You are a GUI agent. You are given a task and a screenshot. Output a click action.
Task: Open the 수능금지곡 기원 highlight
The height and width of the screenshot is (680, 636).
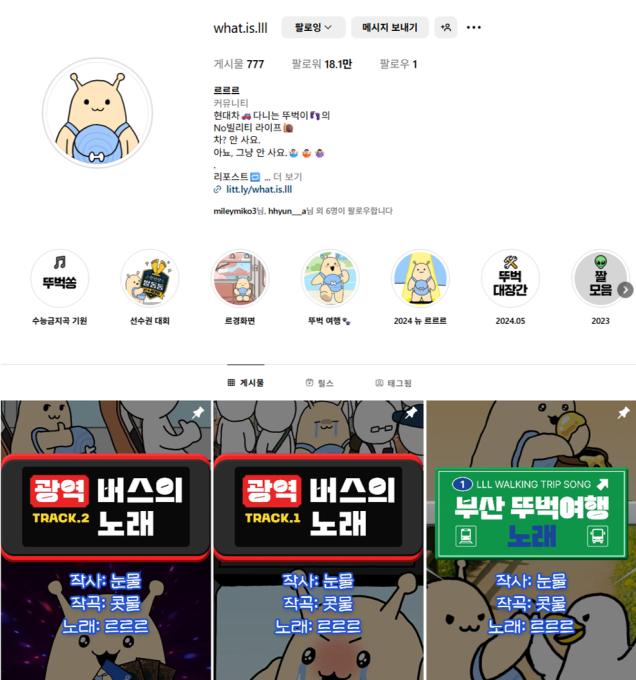coord(58,278)
